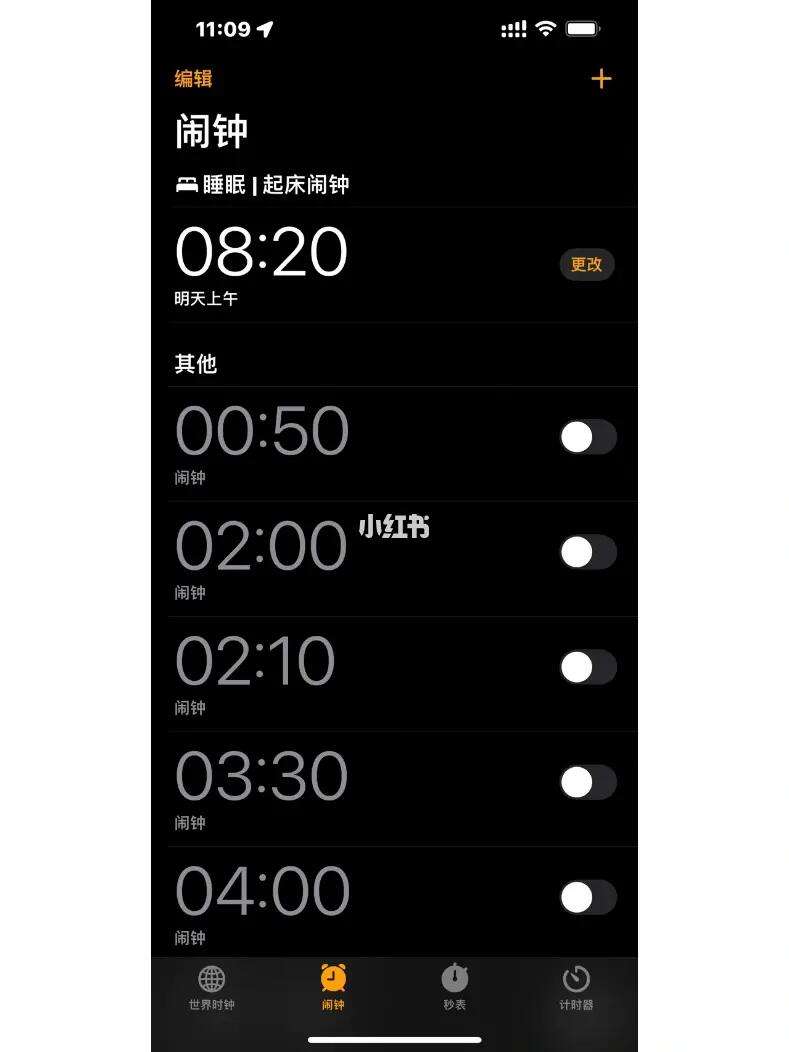Toggle the 02:10 alarm on

[x=587, y=667]
